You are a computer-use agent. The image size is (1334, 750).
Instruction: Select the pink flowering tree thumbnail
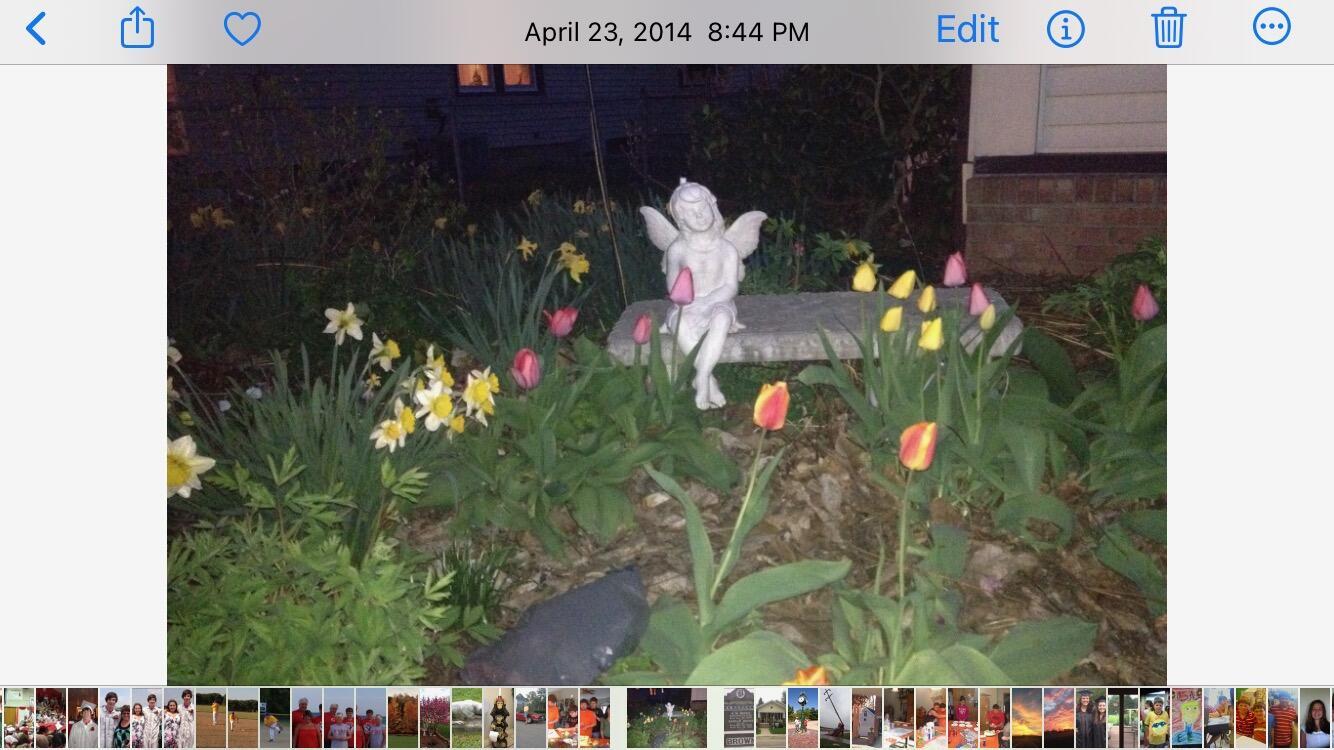point(435,718)
